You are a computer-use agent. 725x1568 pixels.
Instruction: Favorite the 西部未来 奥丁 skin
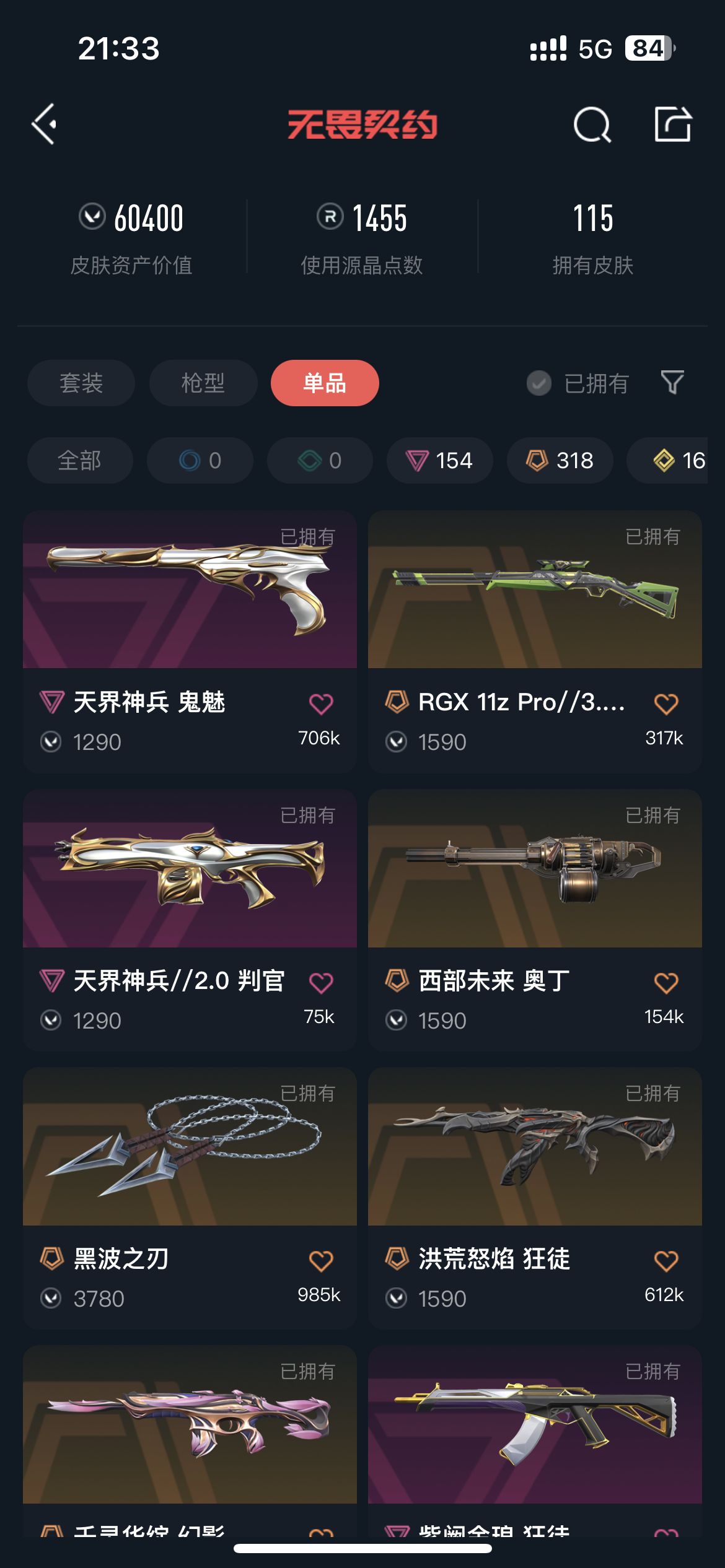click(666, 983)
